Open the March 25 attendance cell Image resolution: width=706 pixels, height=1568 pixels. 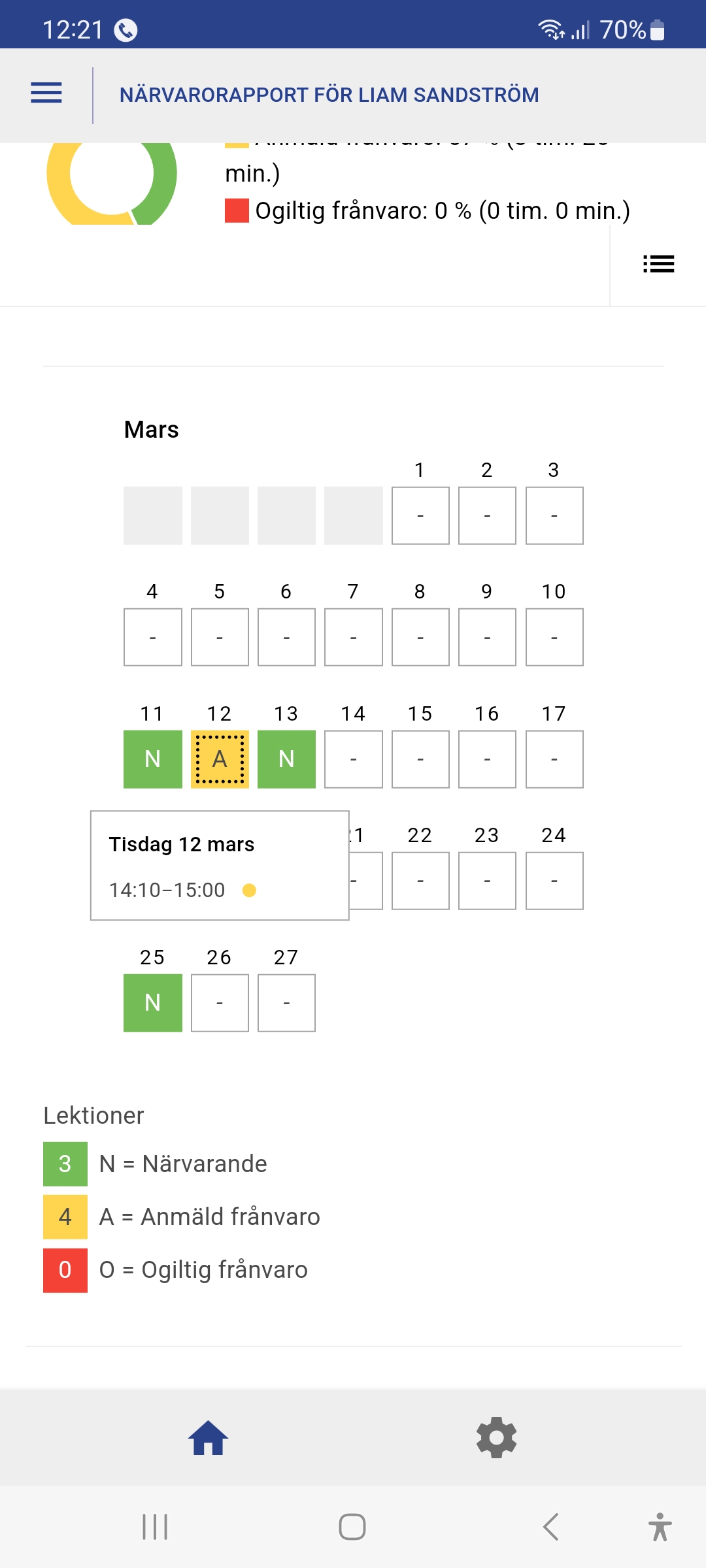(152, 1002)
